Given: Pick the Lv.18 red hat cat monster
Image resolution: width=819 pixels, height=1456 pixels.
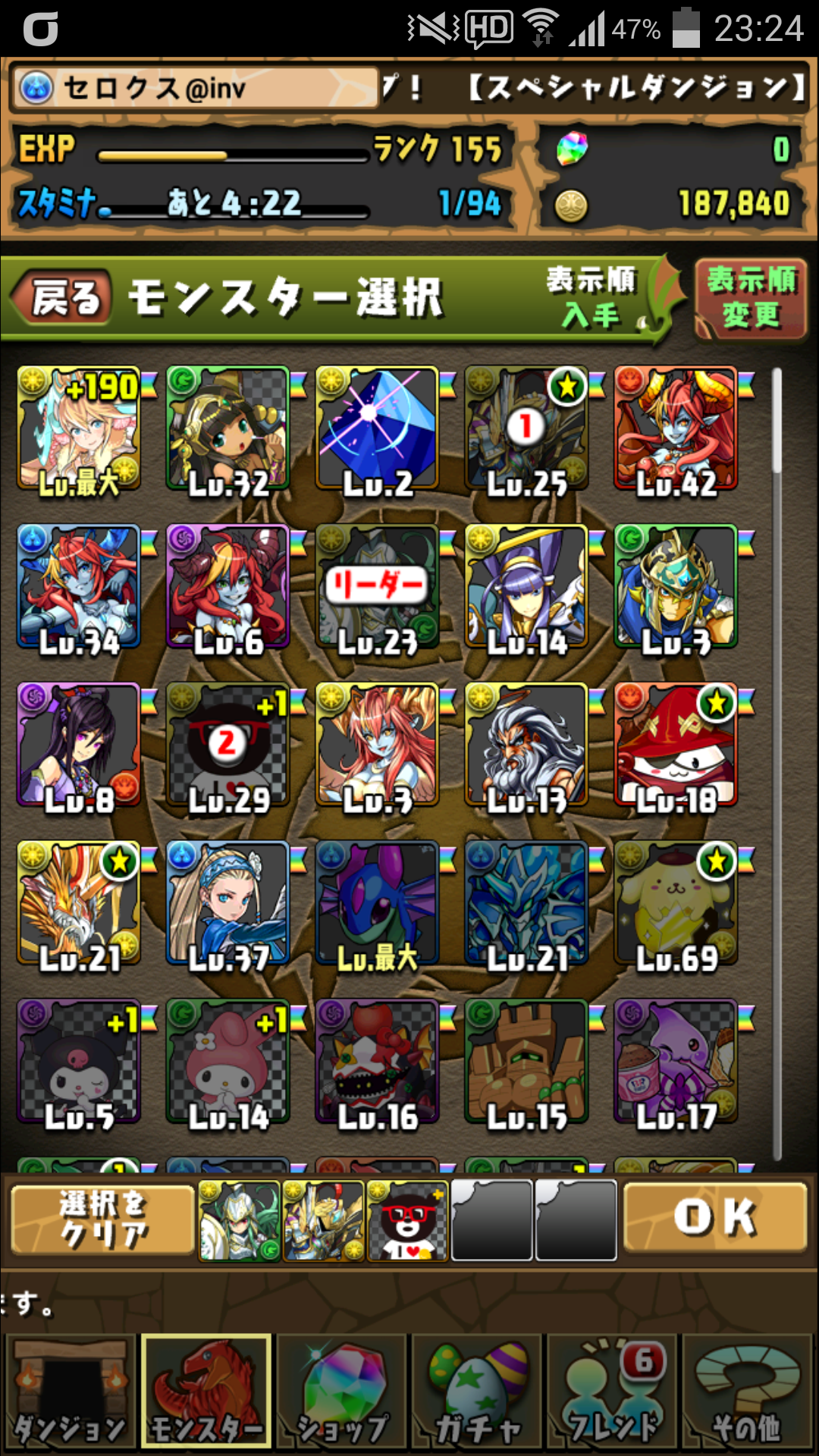Looking at the screenshot, I should 676,745.
